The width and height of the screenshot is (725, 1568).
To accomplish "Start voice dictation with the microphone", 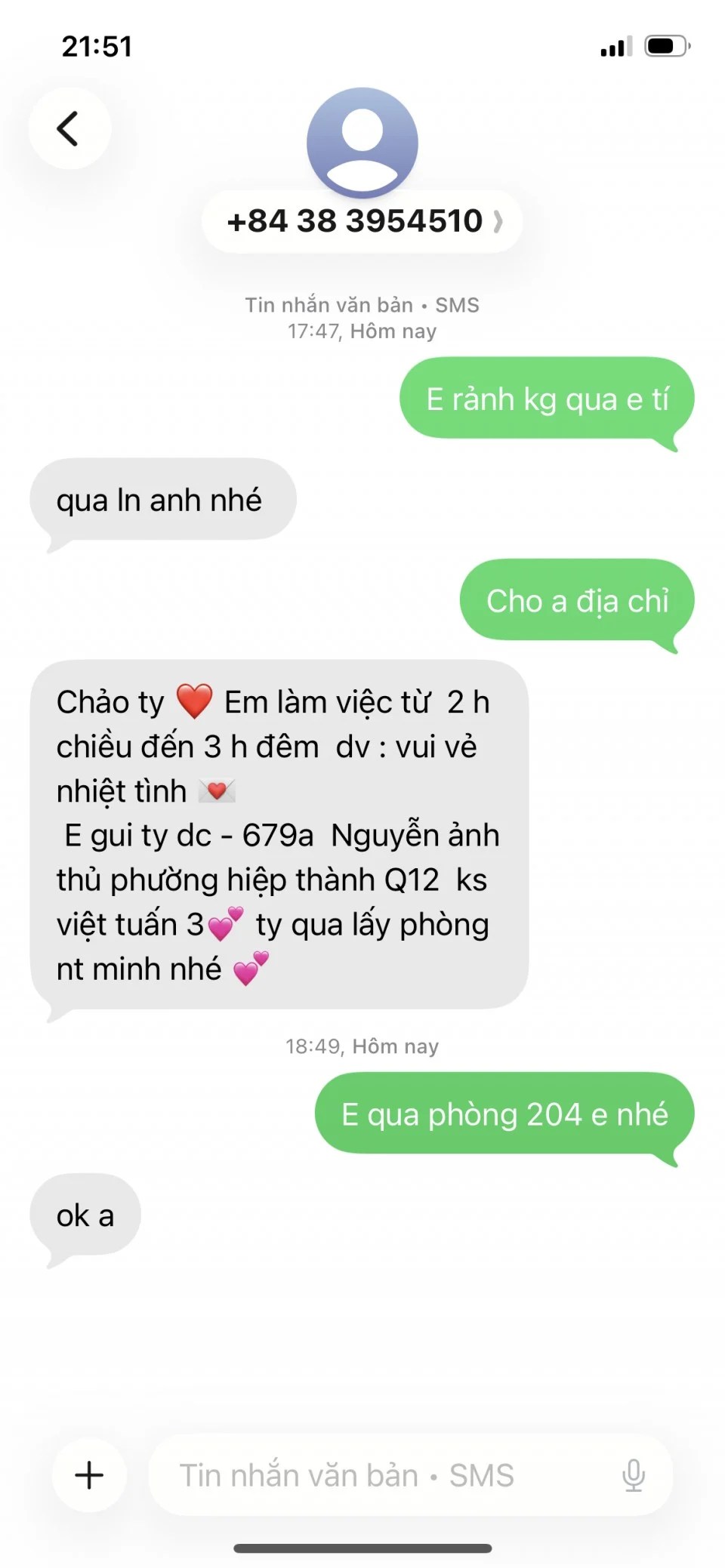I will tap(633, 1474).
